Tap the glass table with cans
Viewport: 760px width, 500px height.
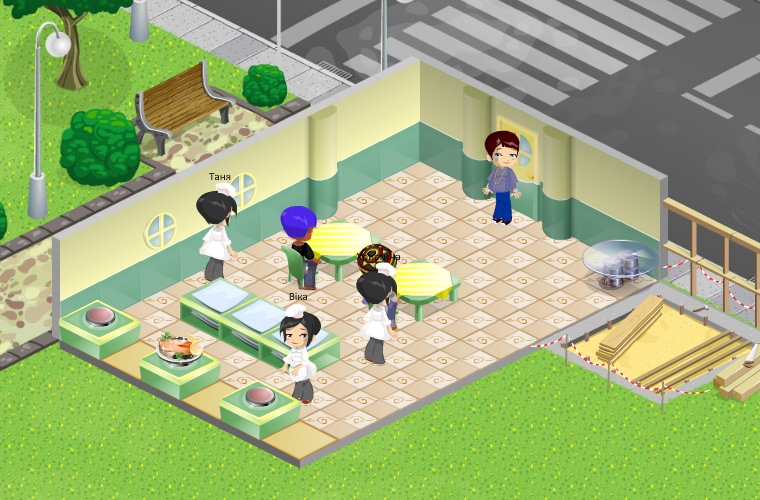coord(620,264)
